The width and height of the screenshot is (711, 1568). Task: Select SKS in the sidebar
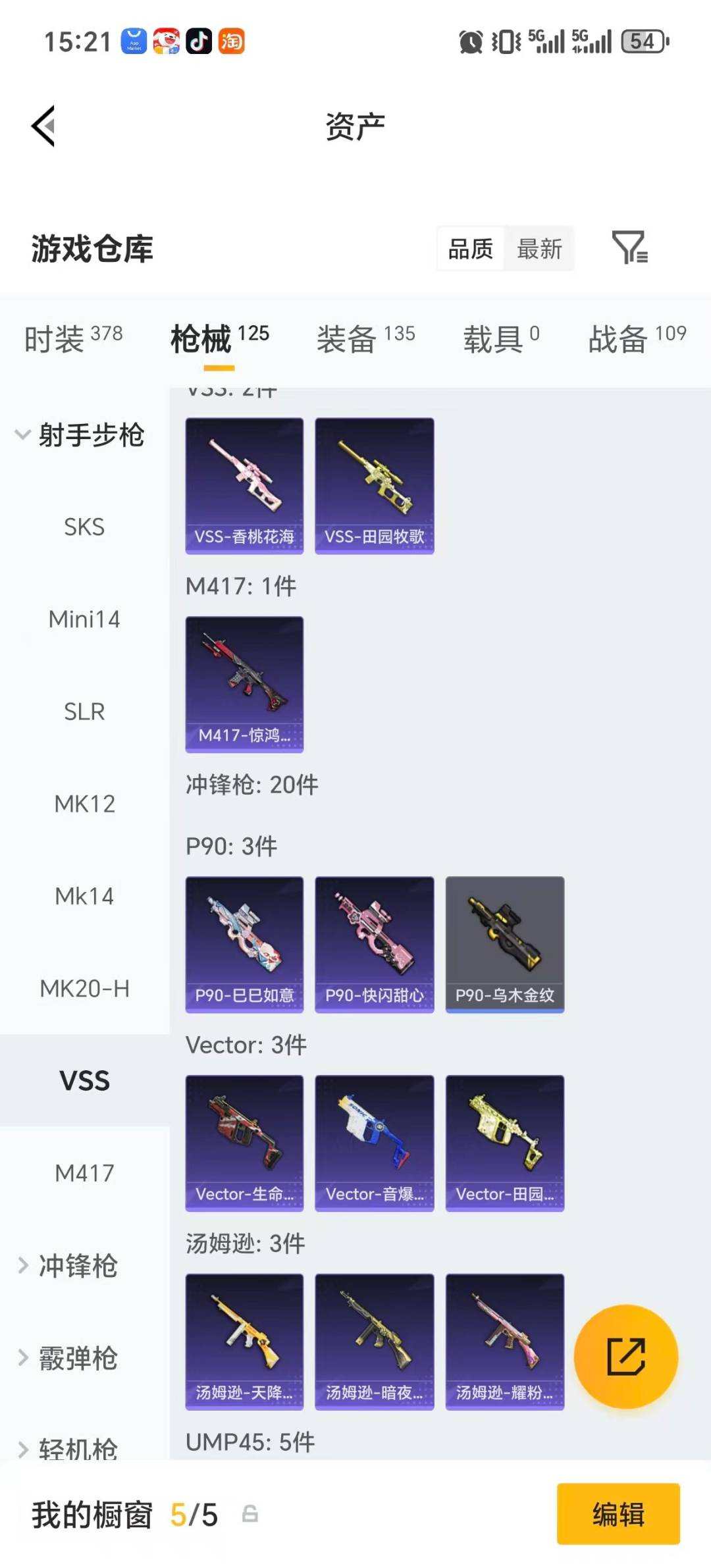[x=84, y=527]
